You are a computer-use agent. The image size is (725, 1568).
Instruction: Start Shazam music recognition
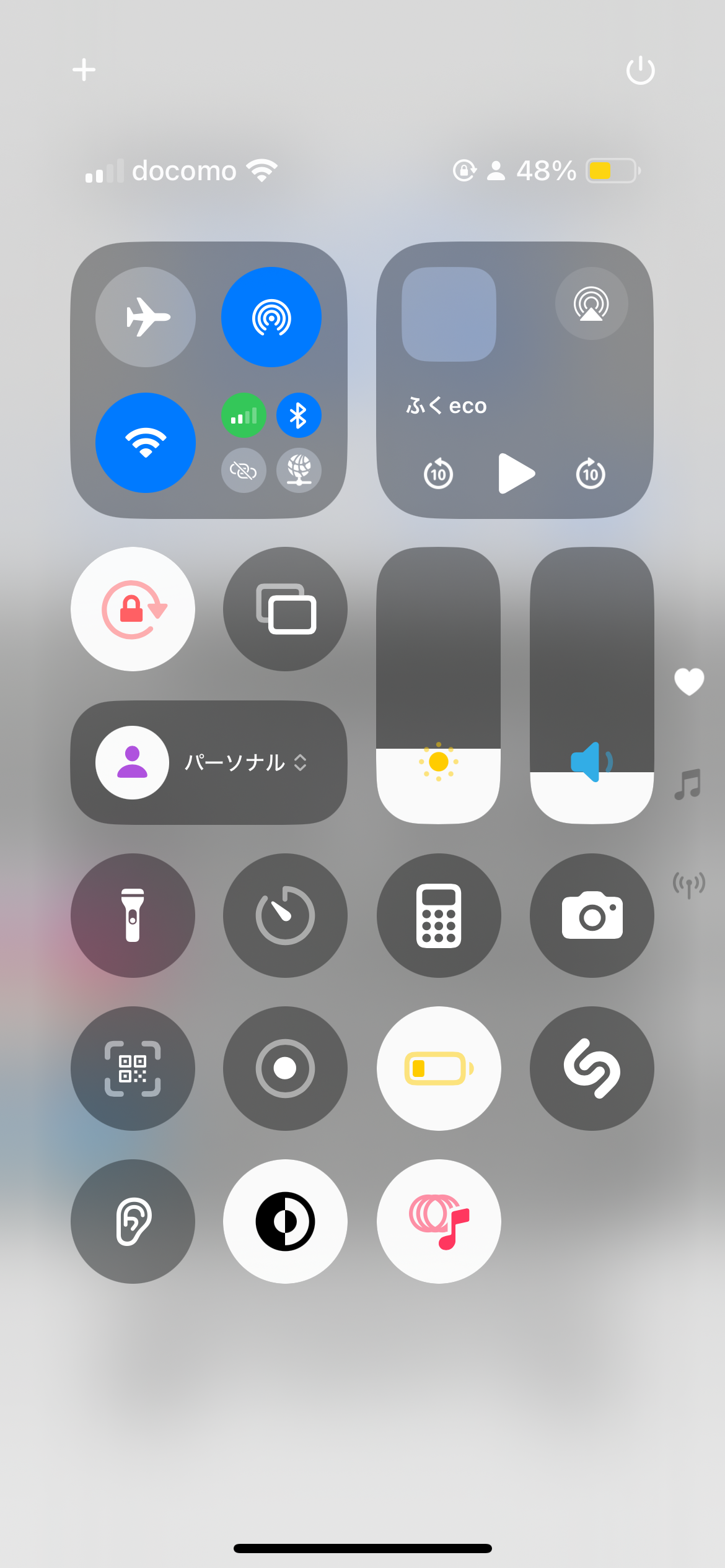(x=592, y=1068)
